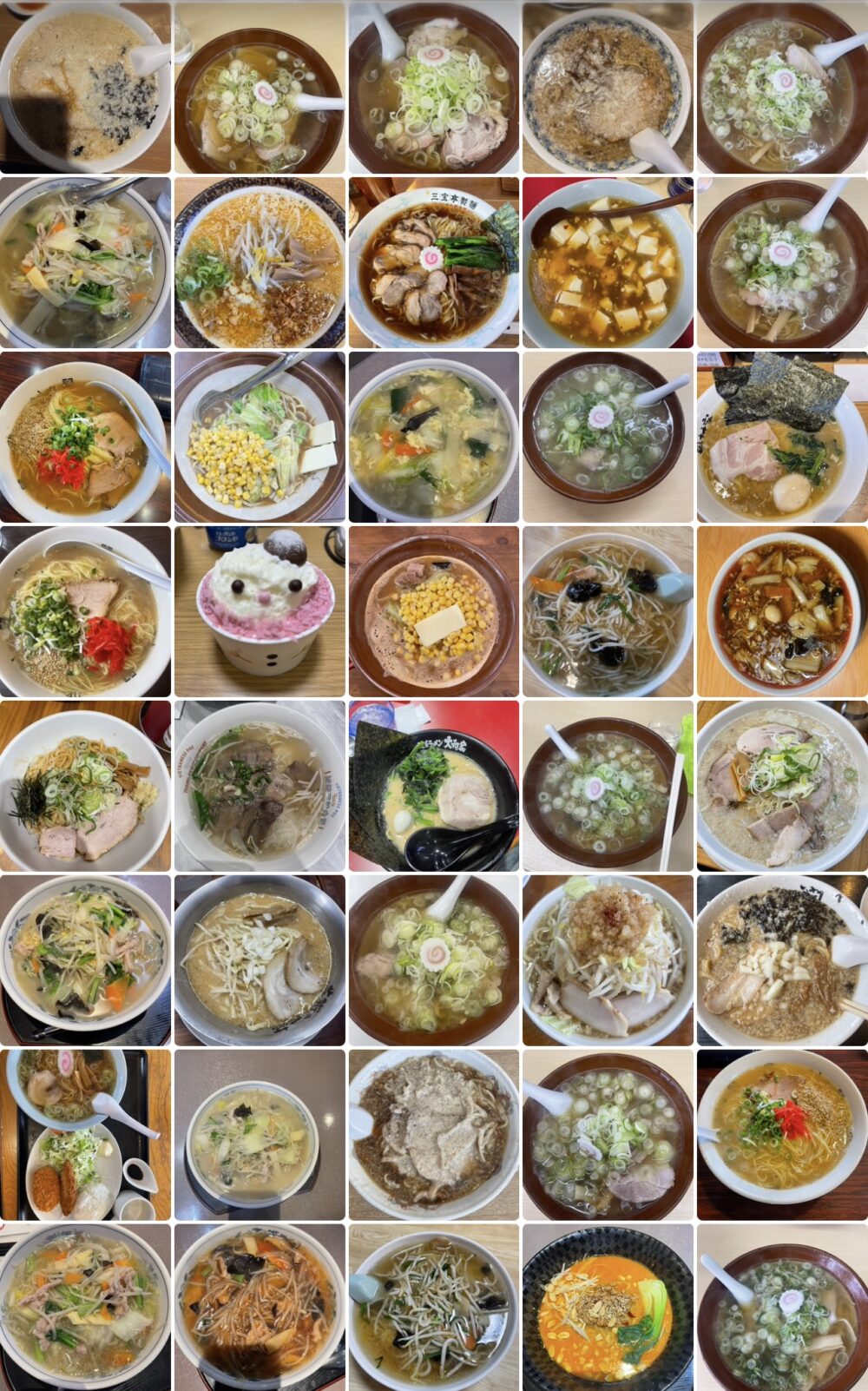Select the orange tantanmen in black bowl photo
Screen dimensions: 868x1391
[608, 1308]
